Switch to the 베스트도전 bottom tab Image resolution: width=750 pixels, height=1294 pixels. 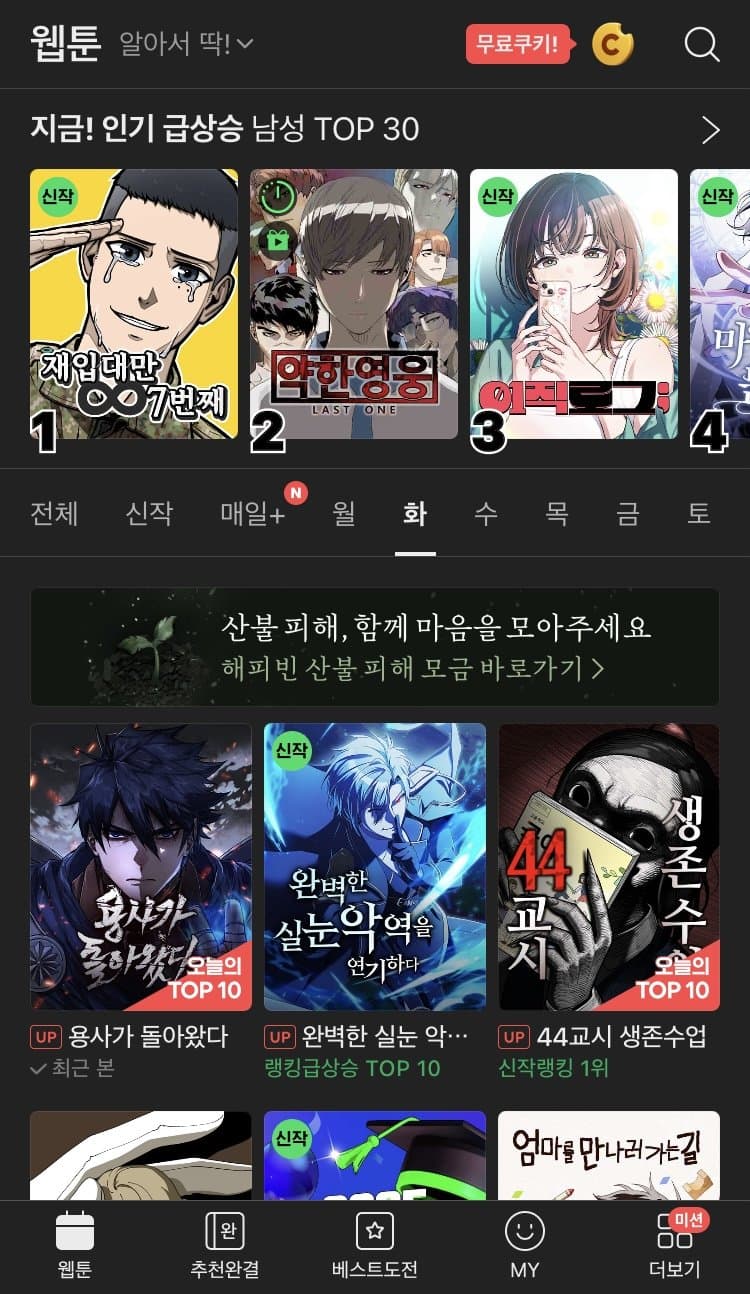pos(375,1245)
